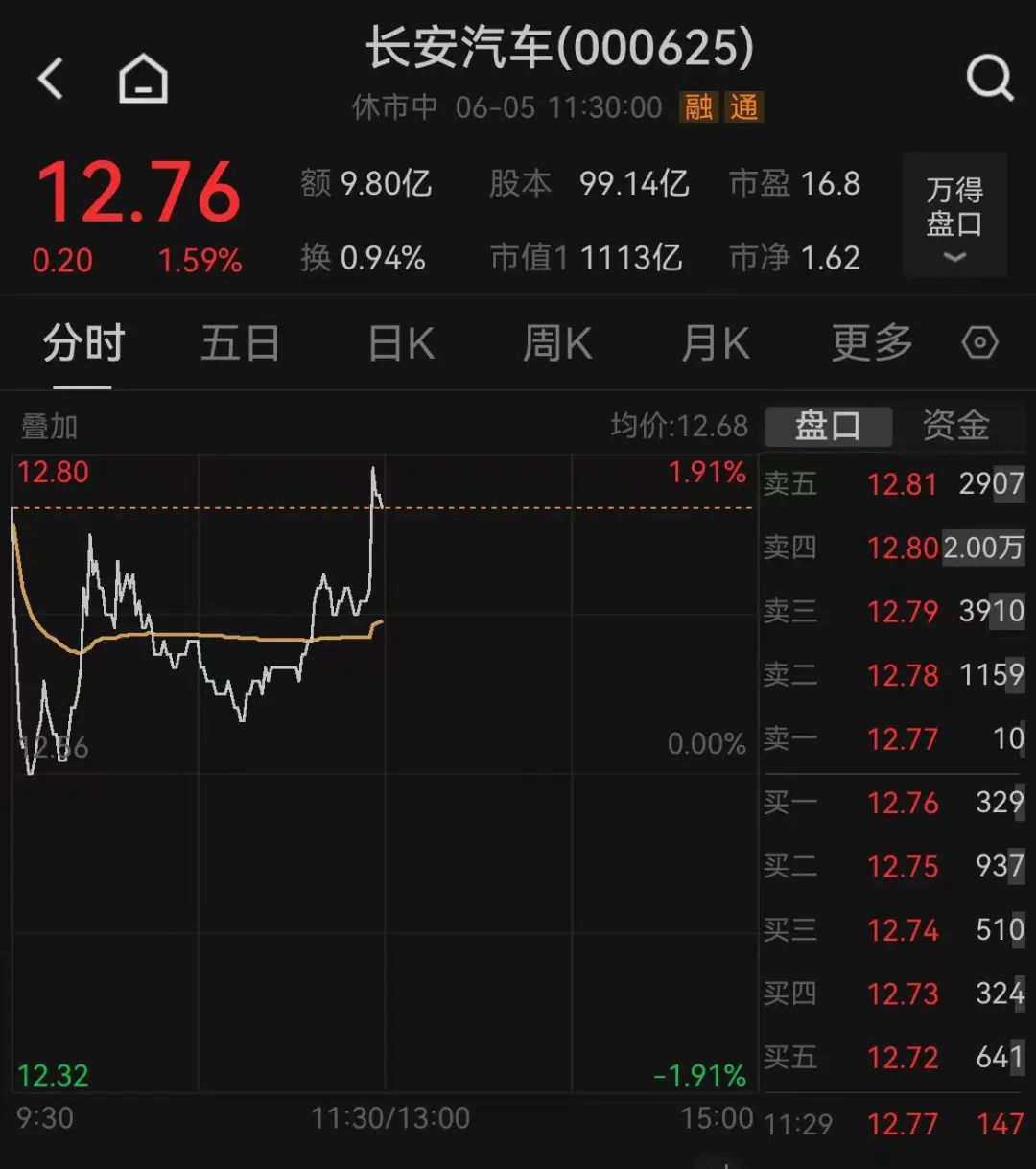Switch to the 月K chart tab
This screenshot has width=1036, height=1169.
point(715,343)
